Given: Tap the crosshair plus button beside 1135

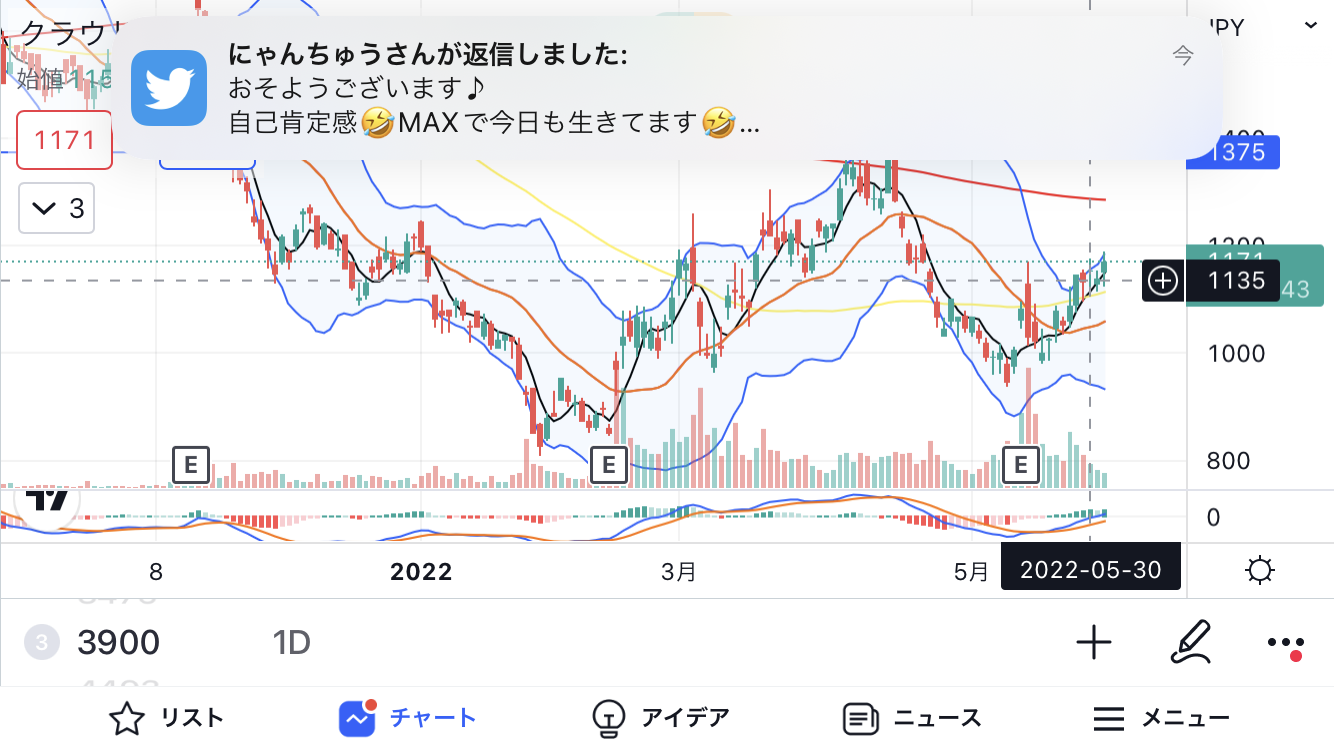Looking at the screenshot, I should pos(1162,281).
